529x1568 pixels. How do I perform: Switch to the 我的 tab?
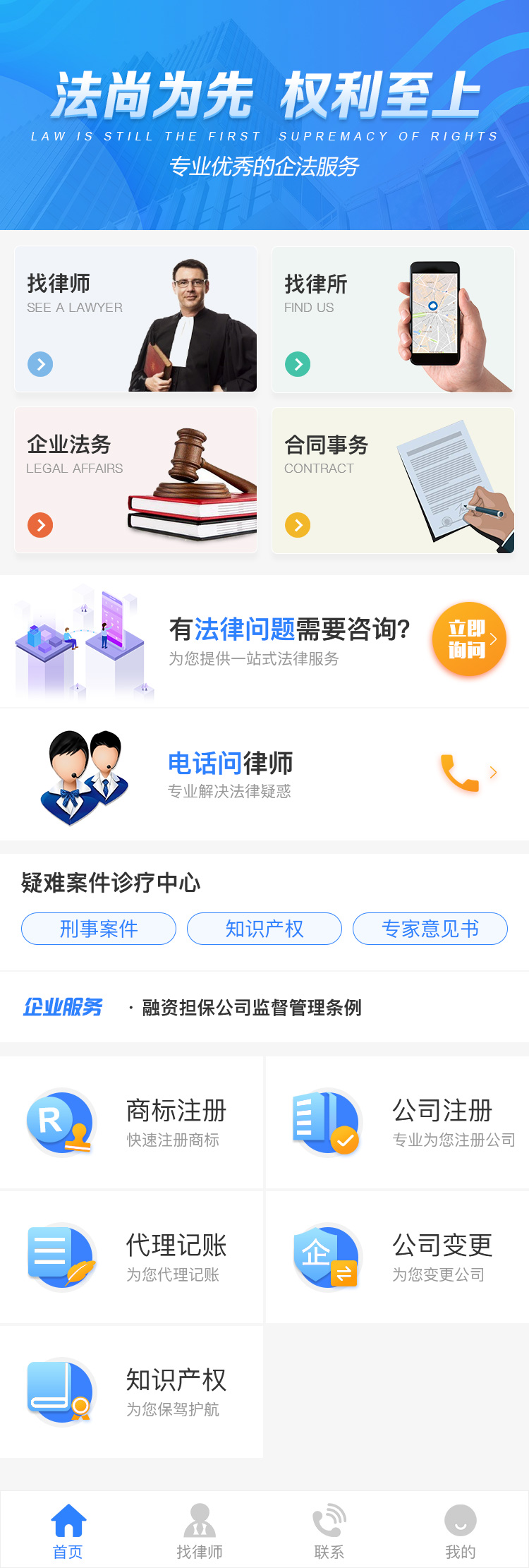coord(461,1530)
